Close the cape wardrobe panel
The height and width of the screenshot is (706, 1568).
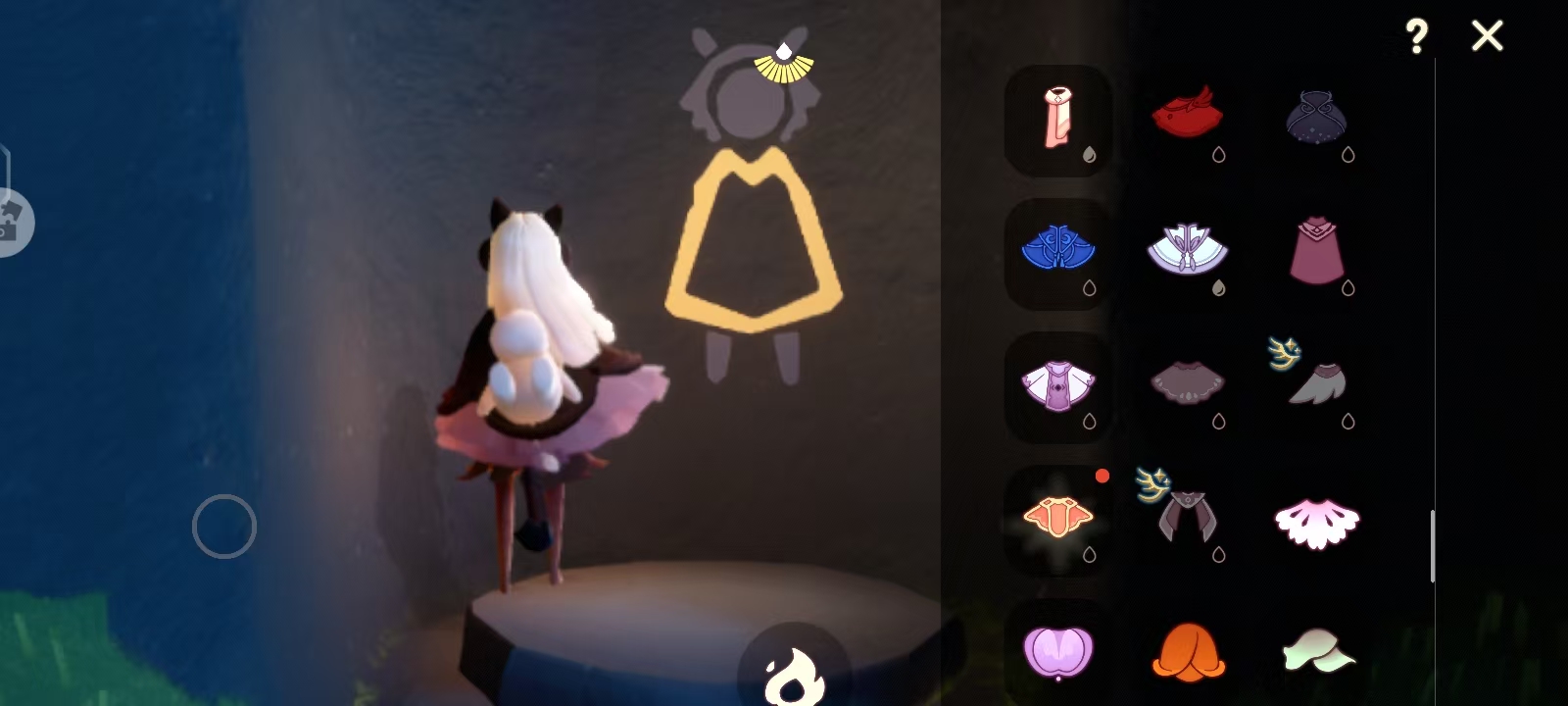[x=1487, y=36]
